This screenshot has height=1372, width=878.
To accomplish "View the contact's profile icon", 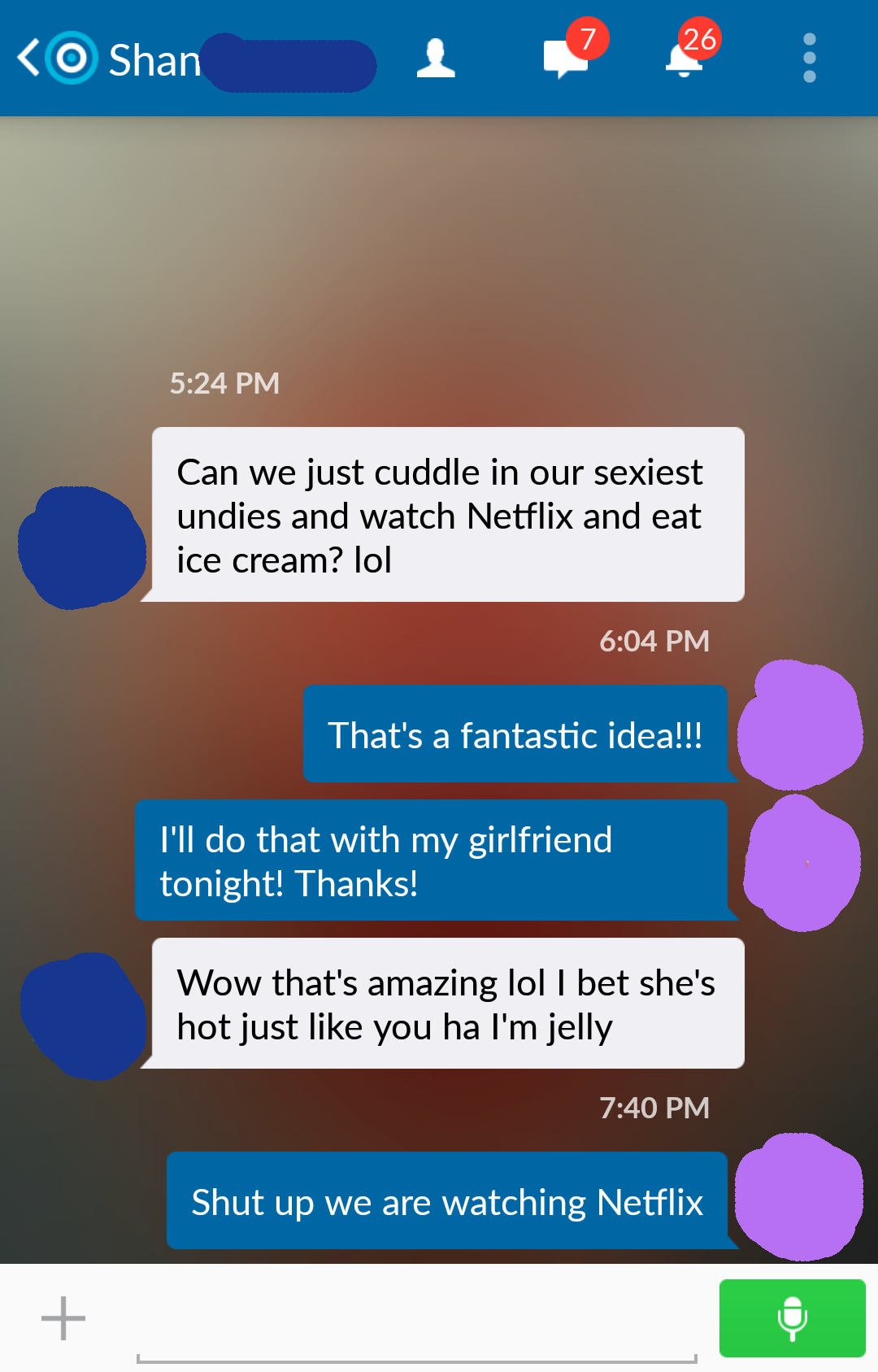I will 436,59.
